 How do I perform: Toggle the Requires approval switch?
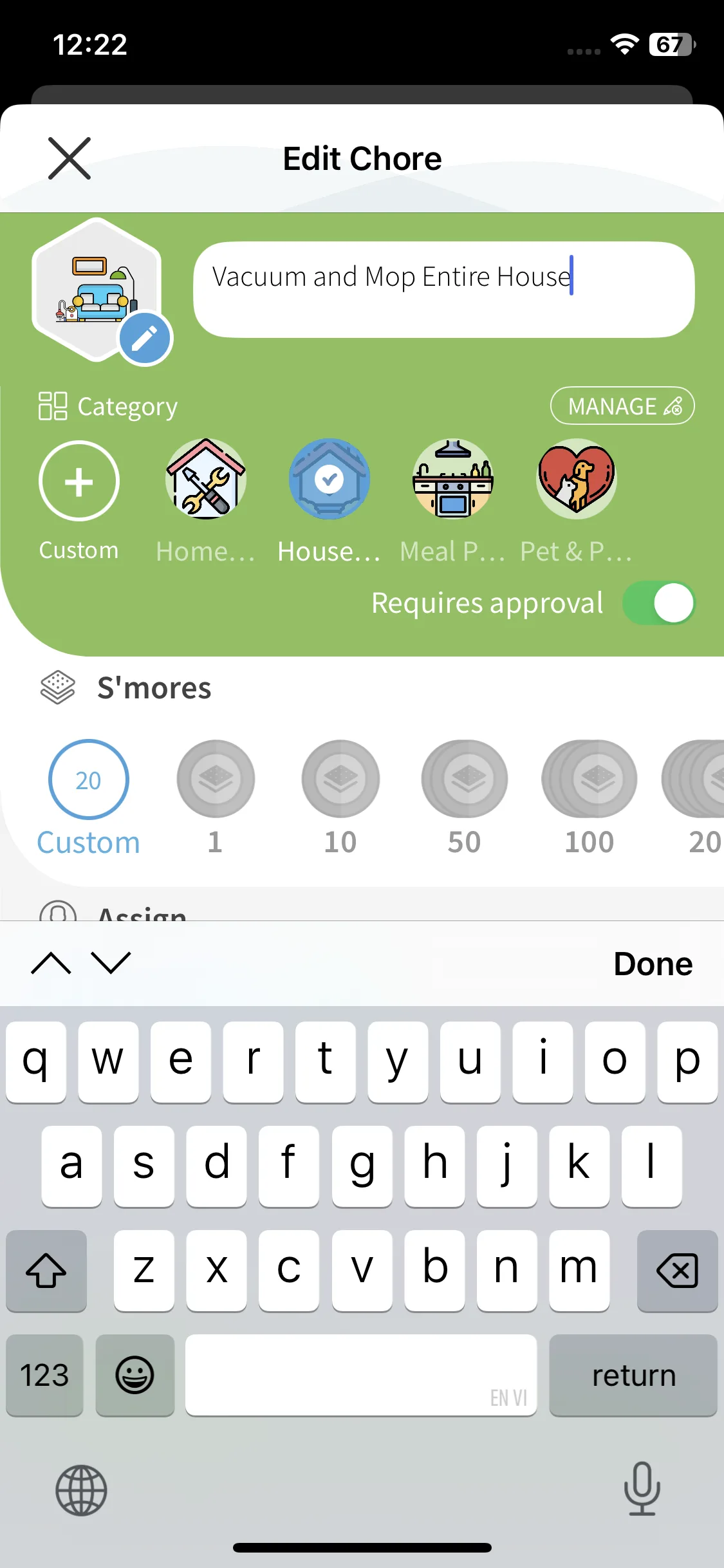[658, 603]
